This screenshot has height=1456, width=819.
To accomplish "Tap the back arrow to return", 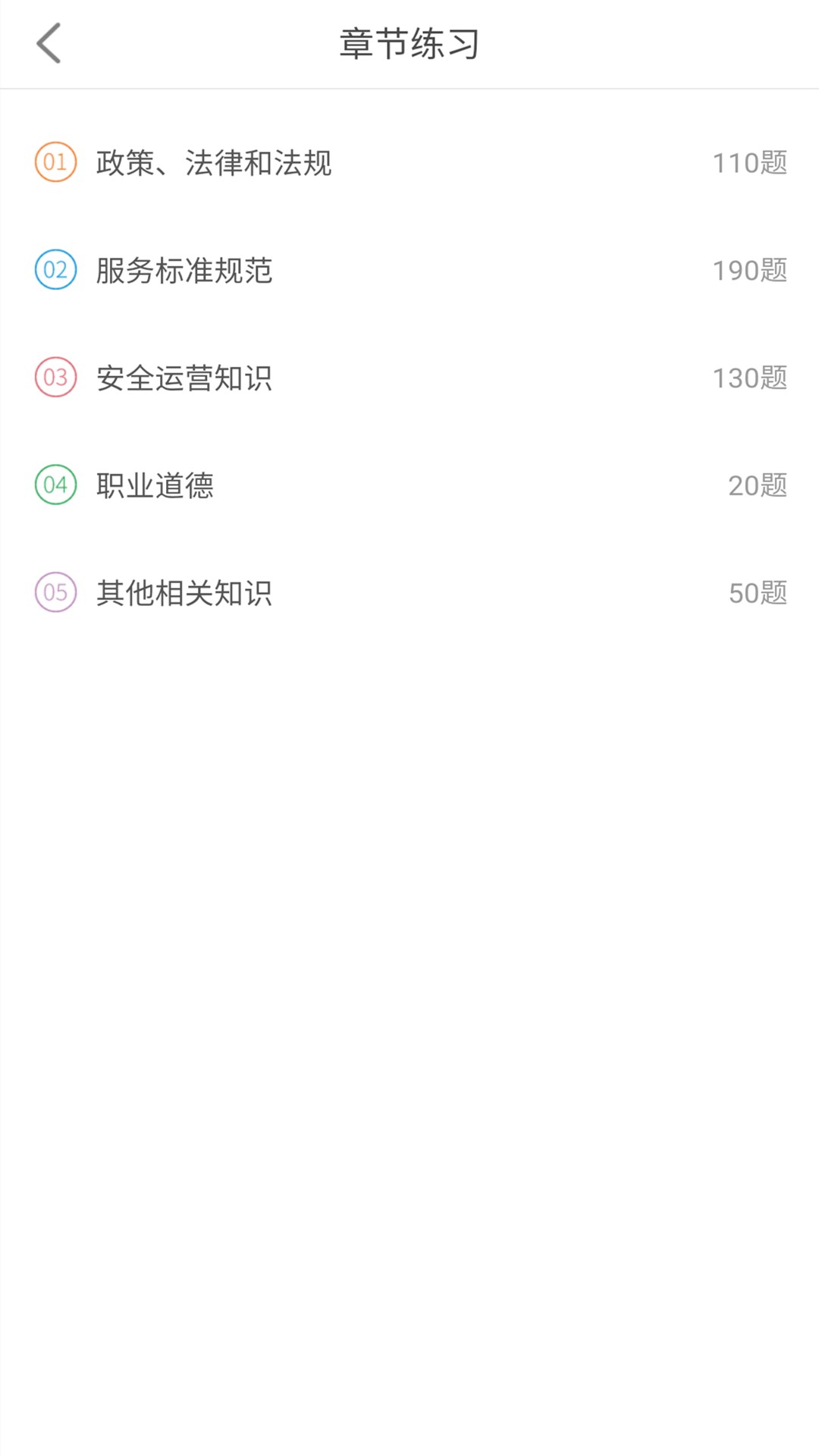I will (49, 42).
